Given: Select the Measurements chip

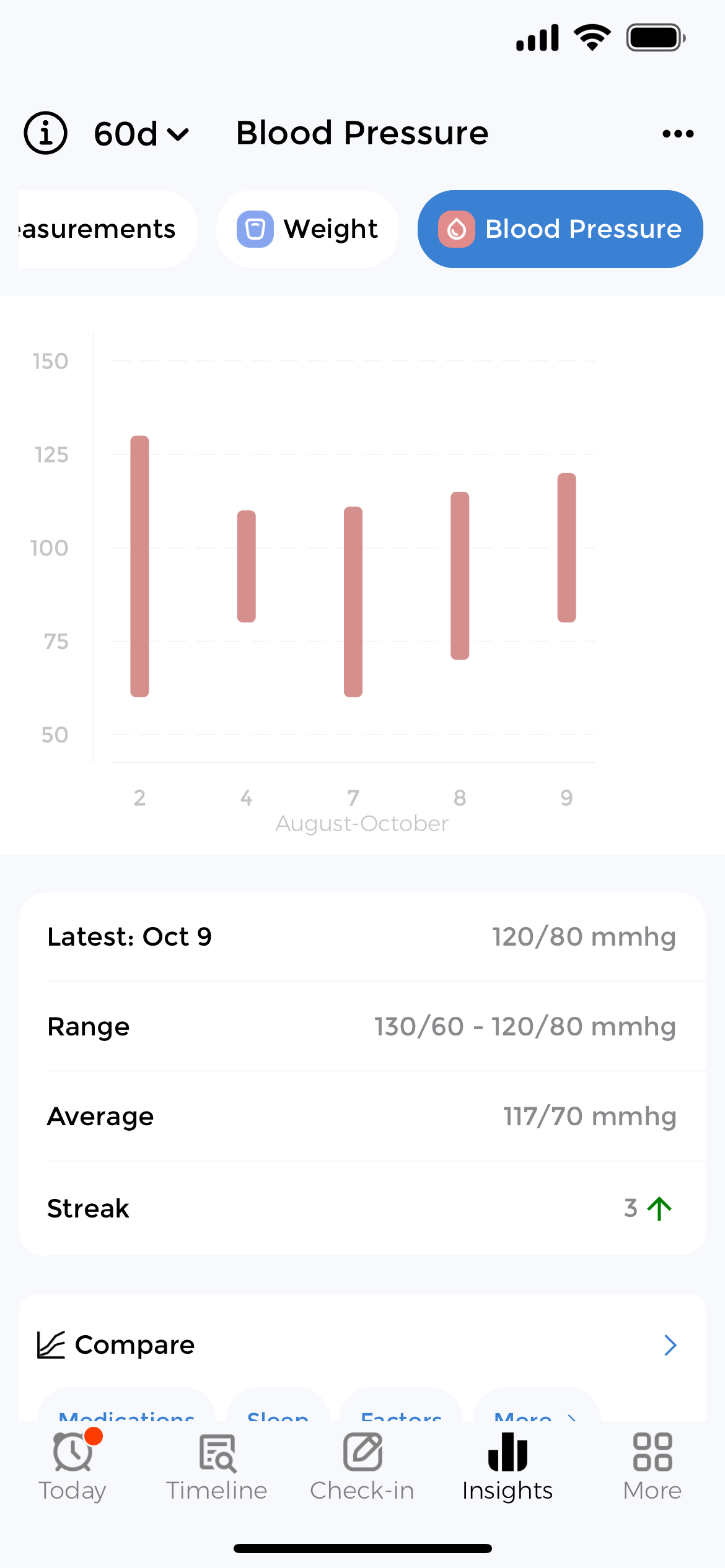Looking at the screenshot, I should pos(102,229).
